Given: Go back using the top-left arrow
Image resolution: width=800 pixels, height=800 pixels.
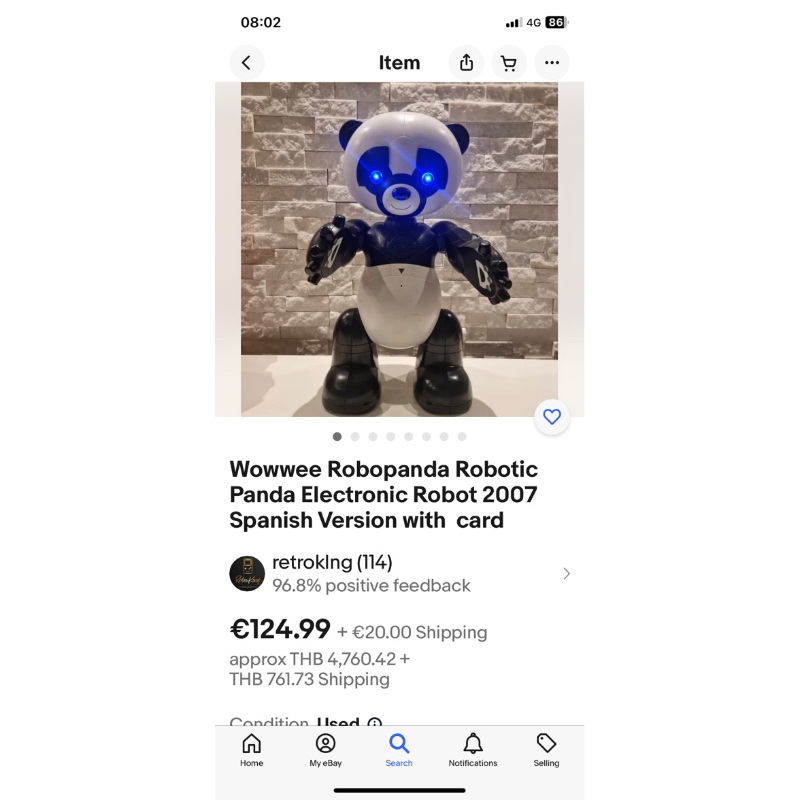Looking at the screenshot, I should point(247,63).
